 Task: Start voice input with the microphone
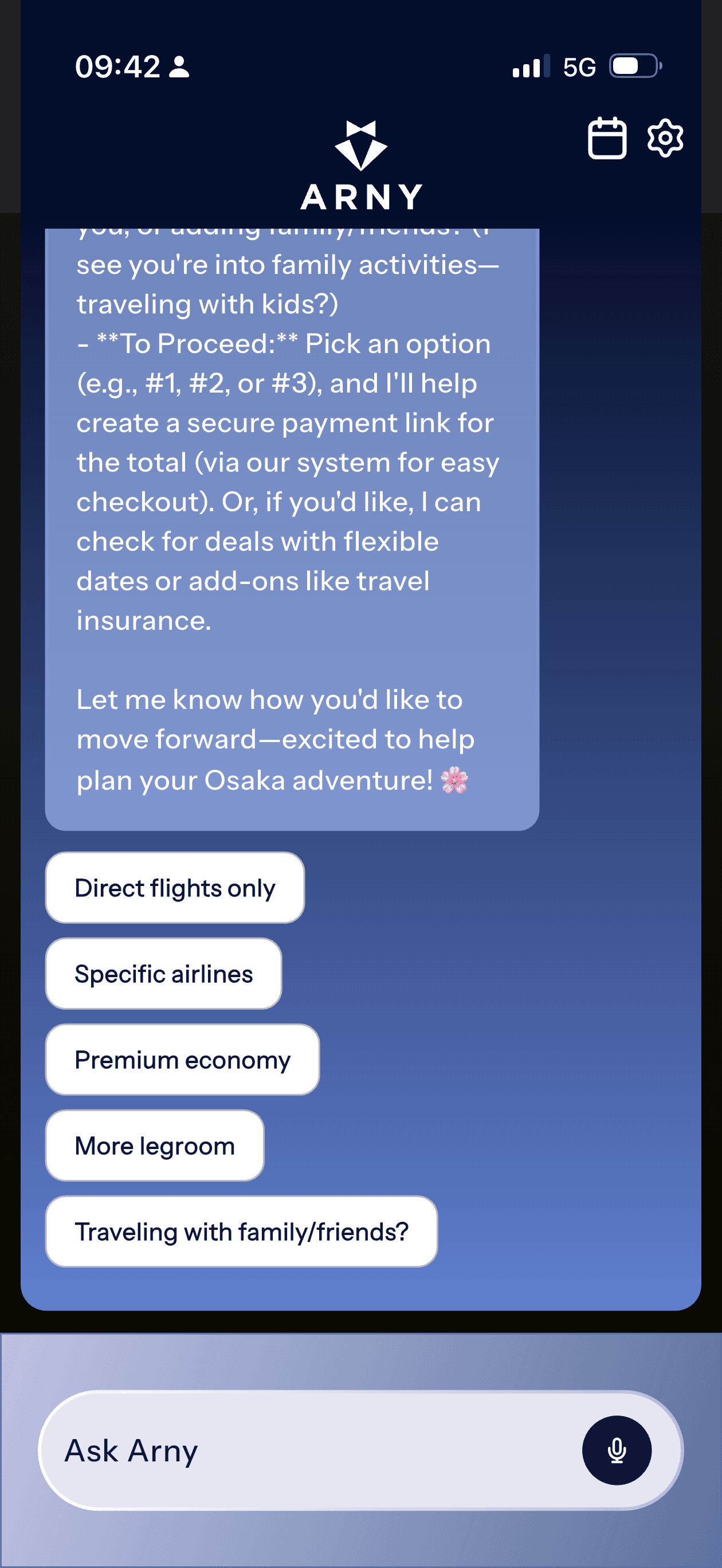pyautogui.click(x=616, y=1450)
